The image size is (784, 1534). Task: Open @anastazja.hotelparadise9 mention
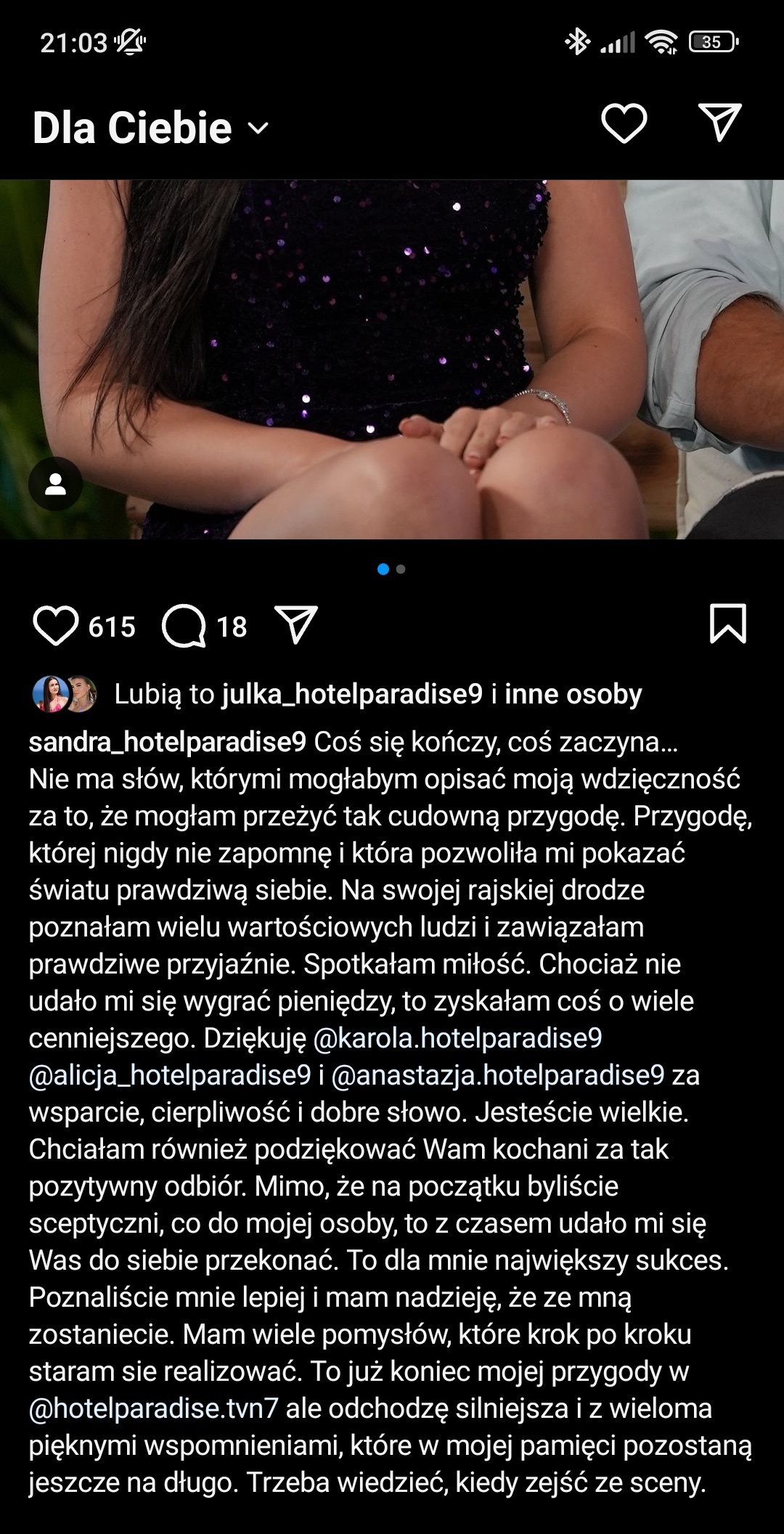[498, 1075]
